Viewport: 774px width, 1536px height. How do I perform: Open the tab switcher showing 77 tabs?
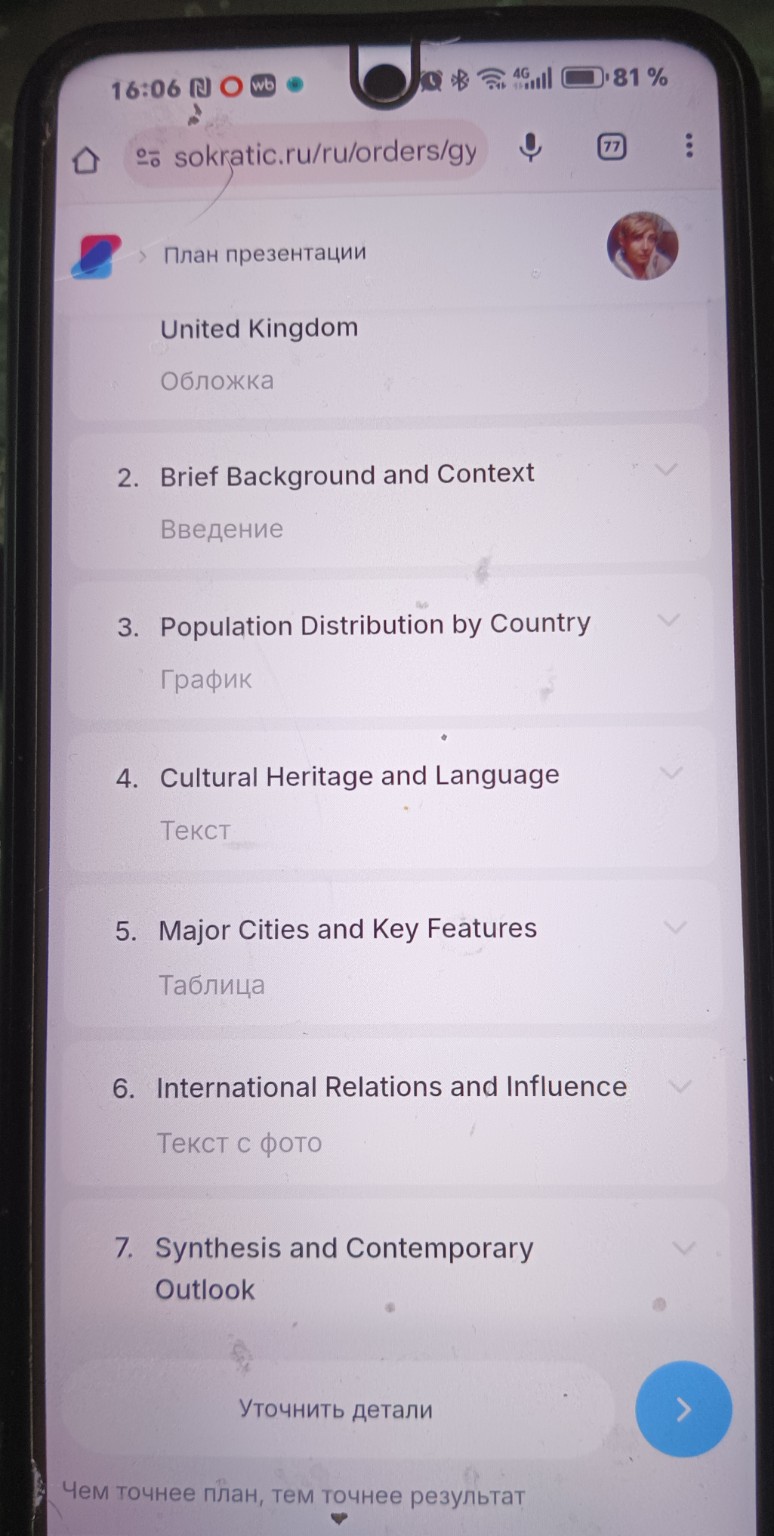coord(611,147)
